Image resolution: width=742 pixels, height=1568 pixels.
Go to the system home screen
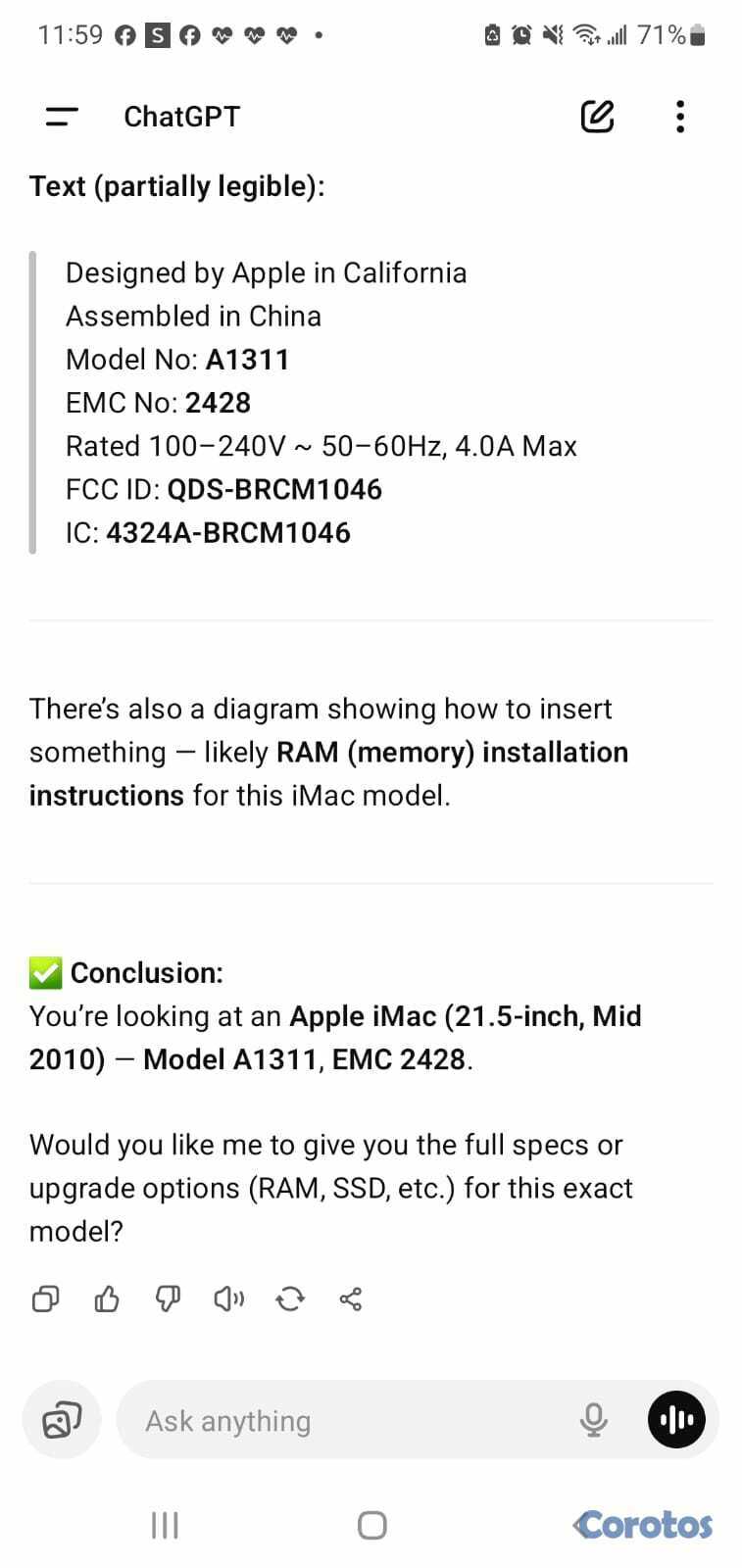[x=371, y=1525]
